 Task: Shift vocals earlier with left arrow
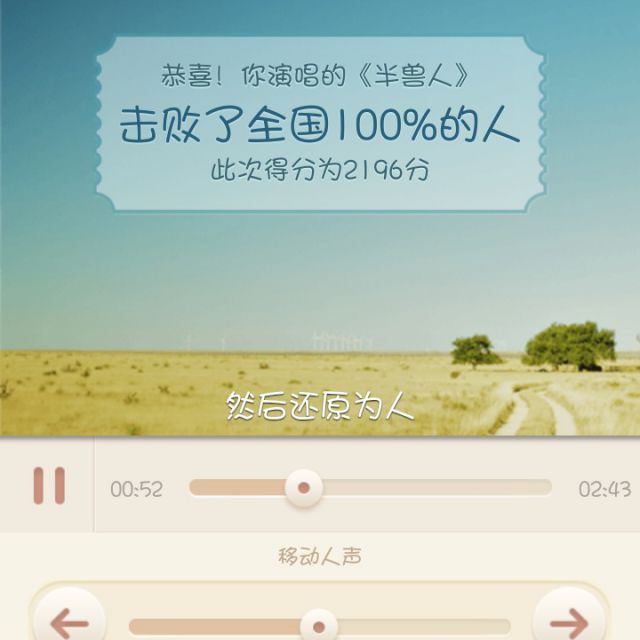pos(69,622)
